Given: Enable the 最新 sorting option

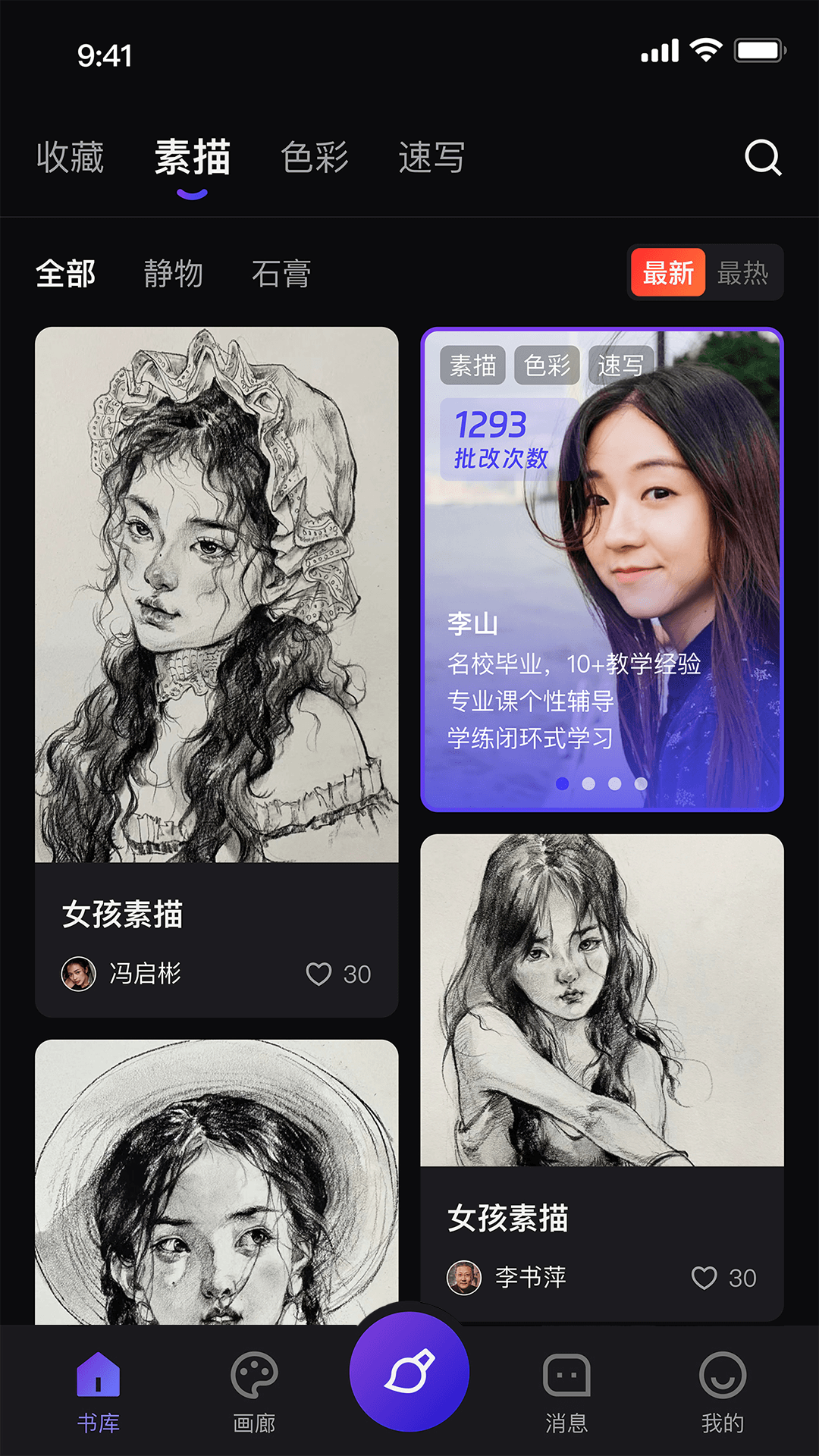Looking at the screenshot, I should coord(670,274).
